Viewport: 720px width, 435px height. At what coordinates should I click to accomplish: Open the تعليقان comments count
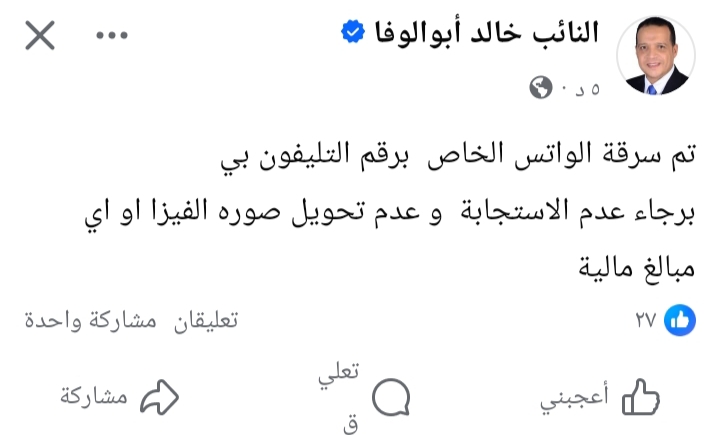pos(207,321)
